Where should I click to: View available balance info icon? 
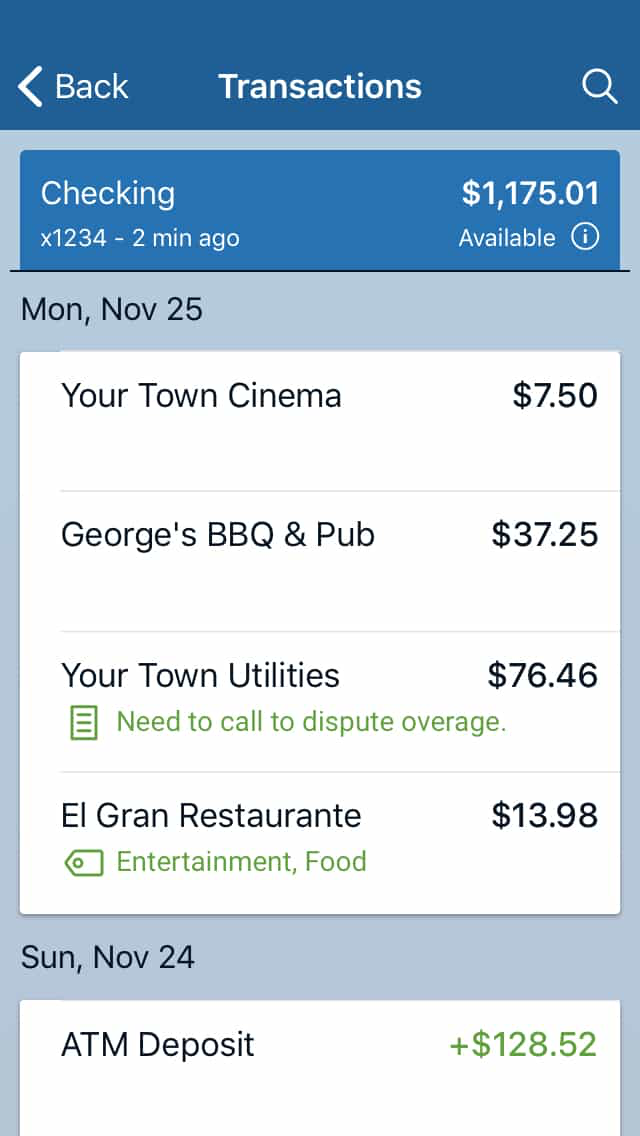coord(585,238)
